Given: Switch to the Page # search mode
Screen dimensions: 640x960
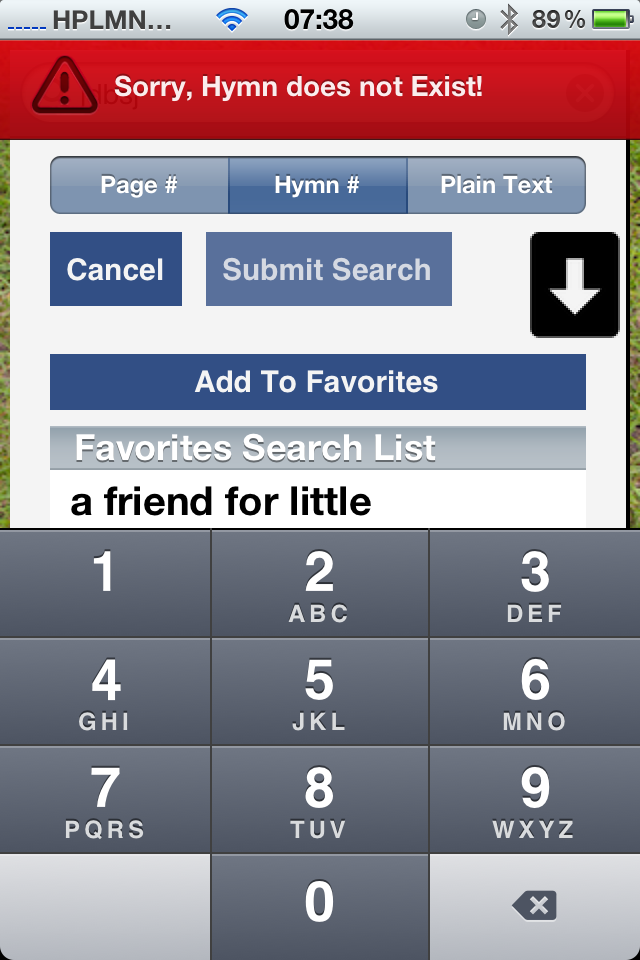Looking at the screenshot, I should click(x=139, y=185).
